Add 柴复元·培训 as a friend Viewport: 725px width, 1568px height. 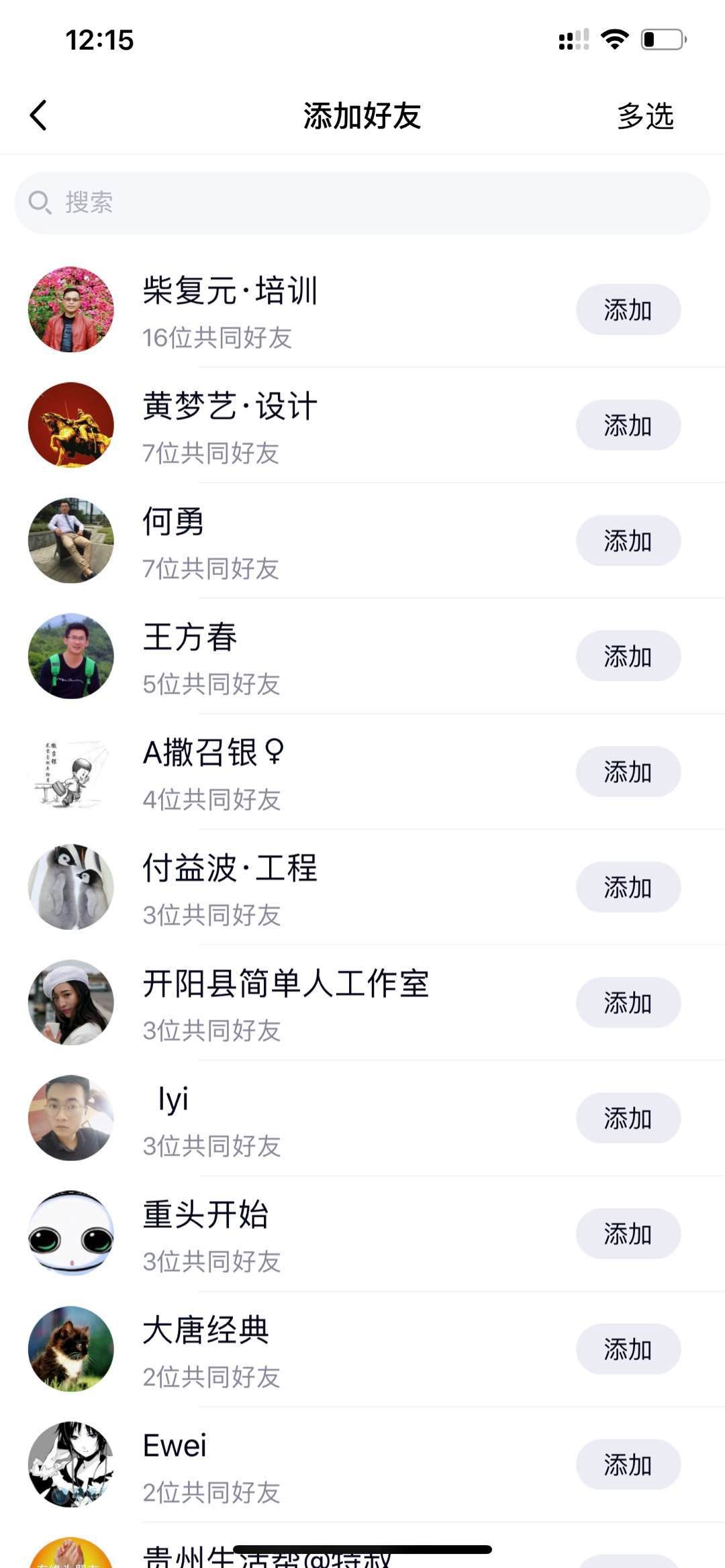(x=628, y=309)
